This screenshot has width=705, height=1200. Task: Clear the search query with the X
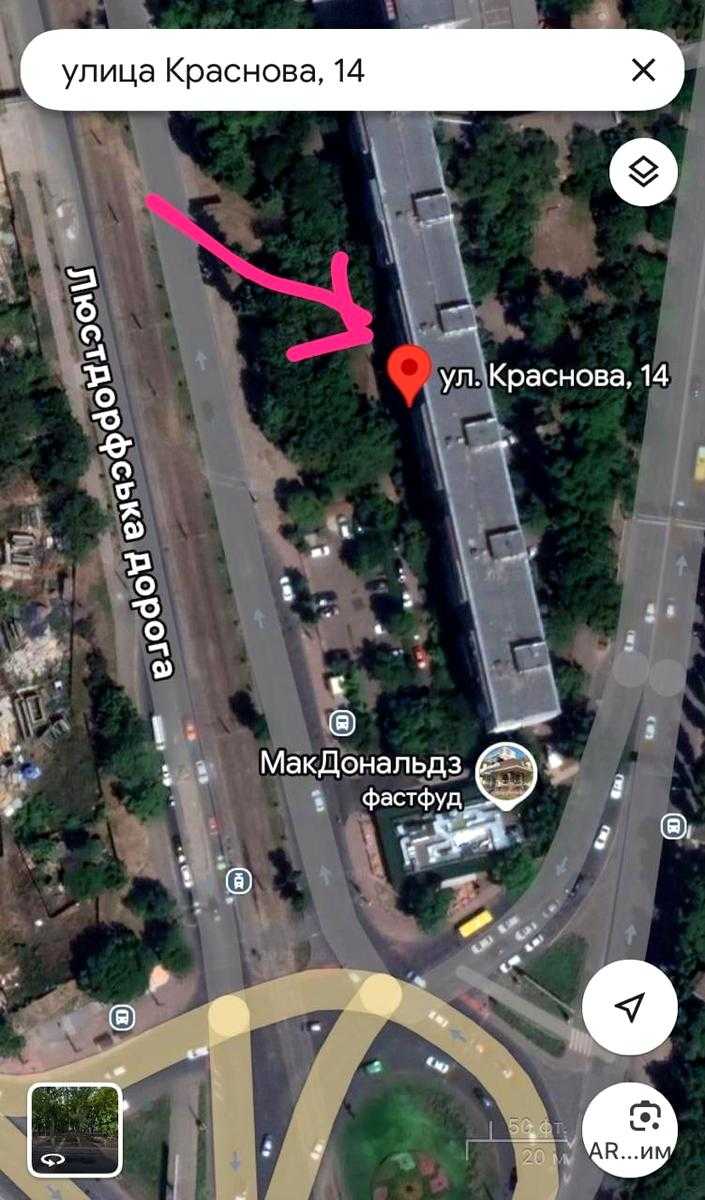(643, 70)
